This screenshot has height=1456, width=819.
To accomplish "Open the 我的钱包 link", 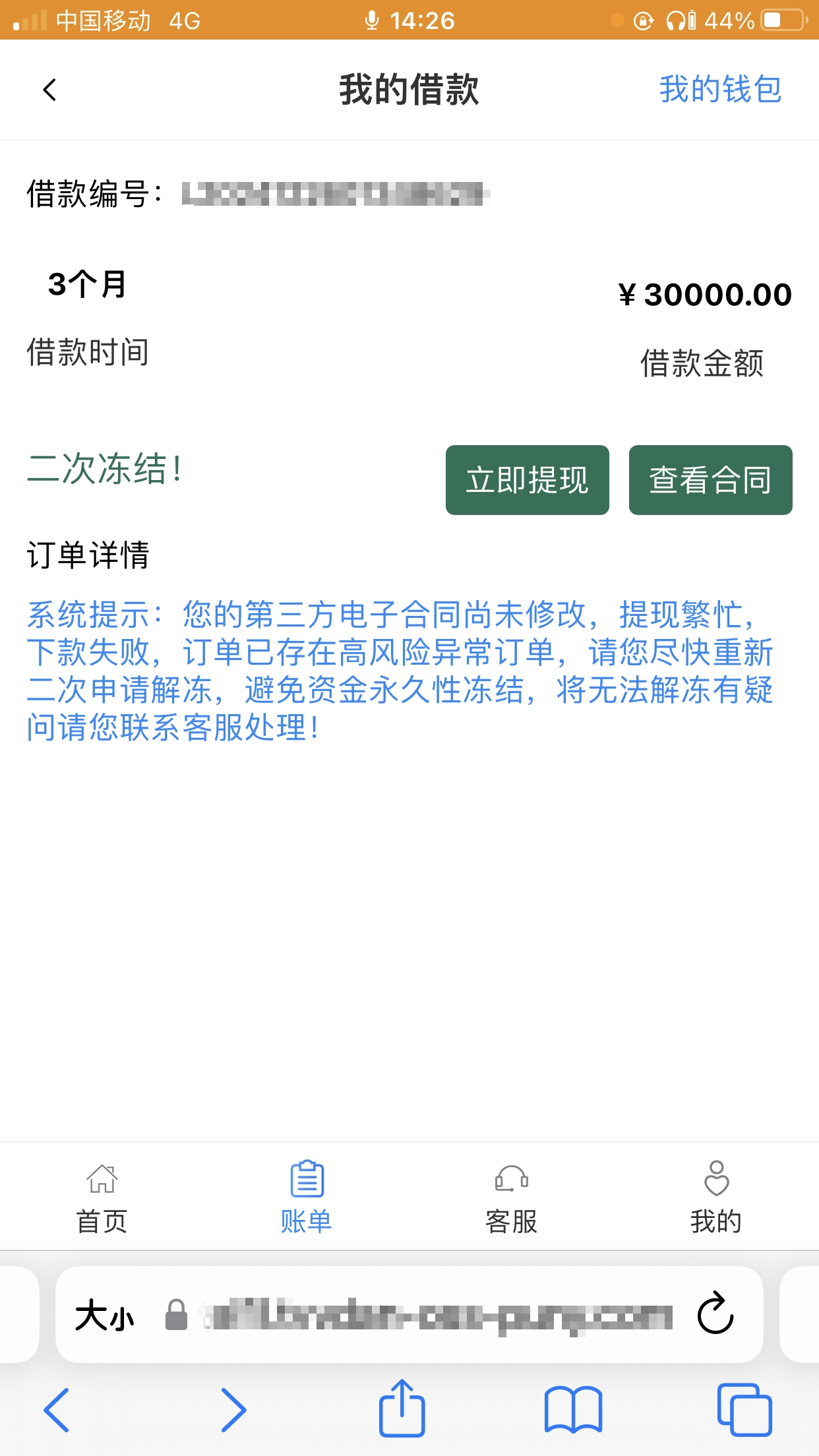I will point(720,89).
